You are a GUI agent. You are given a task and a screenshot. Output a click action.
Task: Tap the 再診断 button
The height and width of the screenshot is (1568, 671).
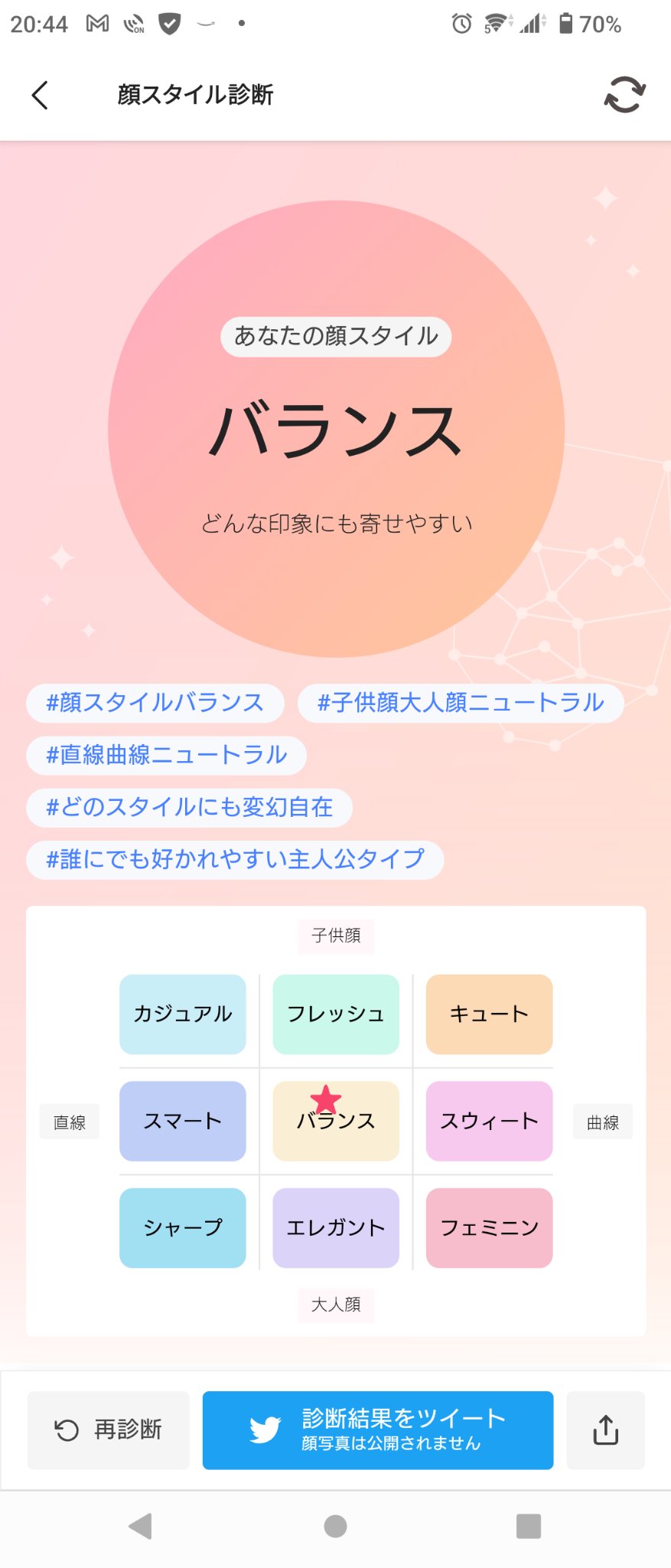pos(109,1429)
